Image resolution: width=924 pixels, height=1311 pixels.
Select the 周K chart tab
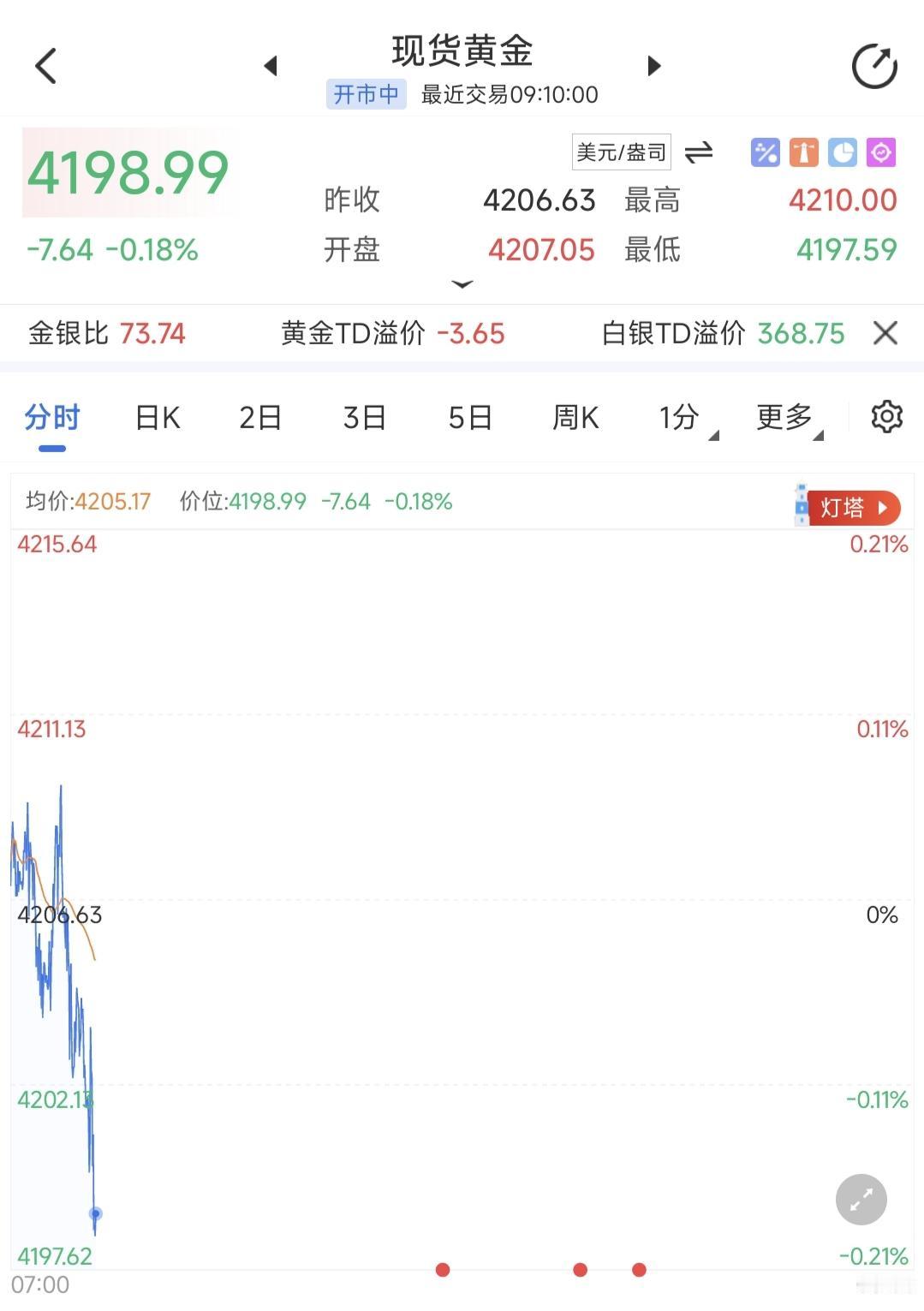click(575, 418)
